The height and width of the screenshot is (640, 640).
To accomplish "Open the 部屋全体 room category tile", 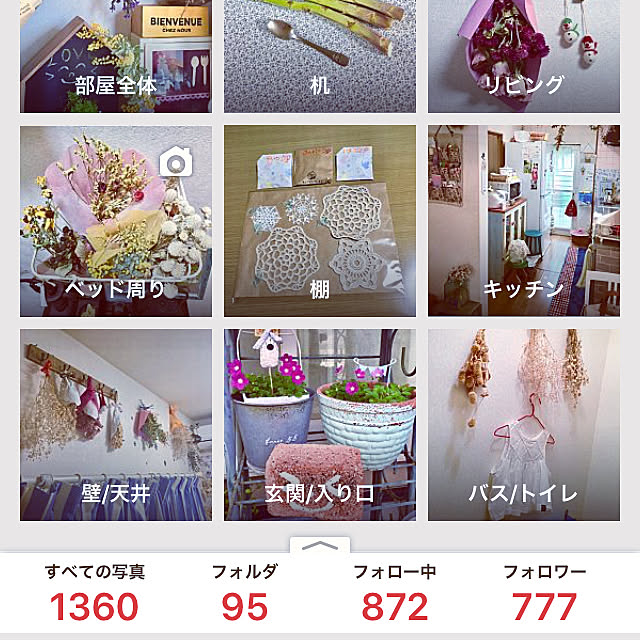I will (x=116, y=56).
